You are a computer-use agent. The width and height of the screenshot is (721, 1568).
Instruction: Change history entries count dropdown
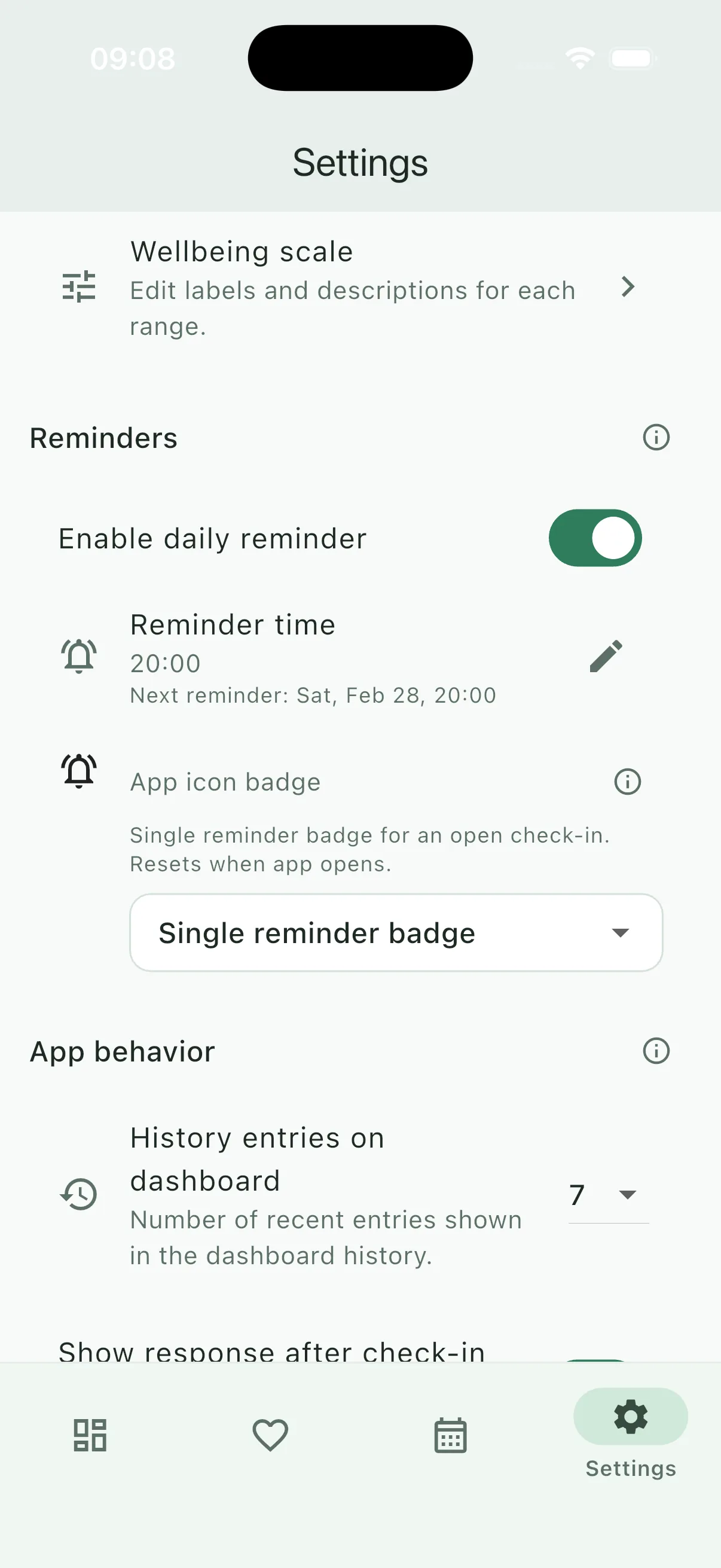click(x=608, y=1194)
